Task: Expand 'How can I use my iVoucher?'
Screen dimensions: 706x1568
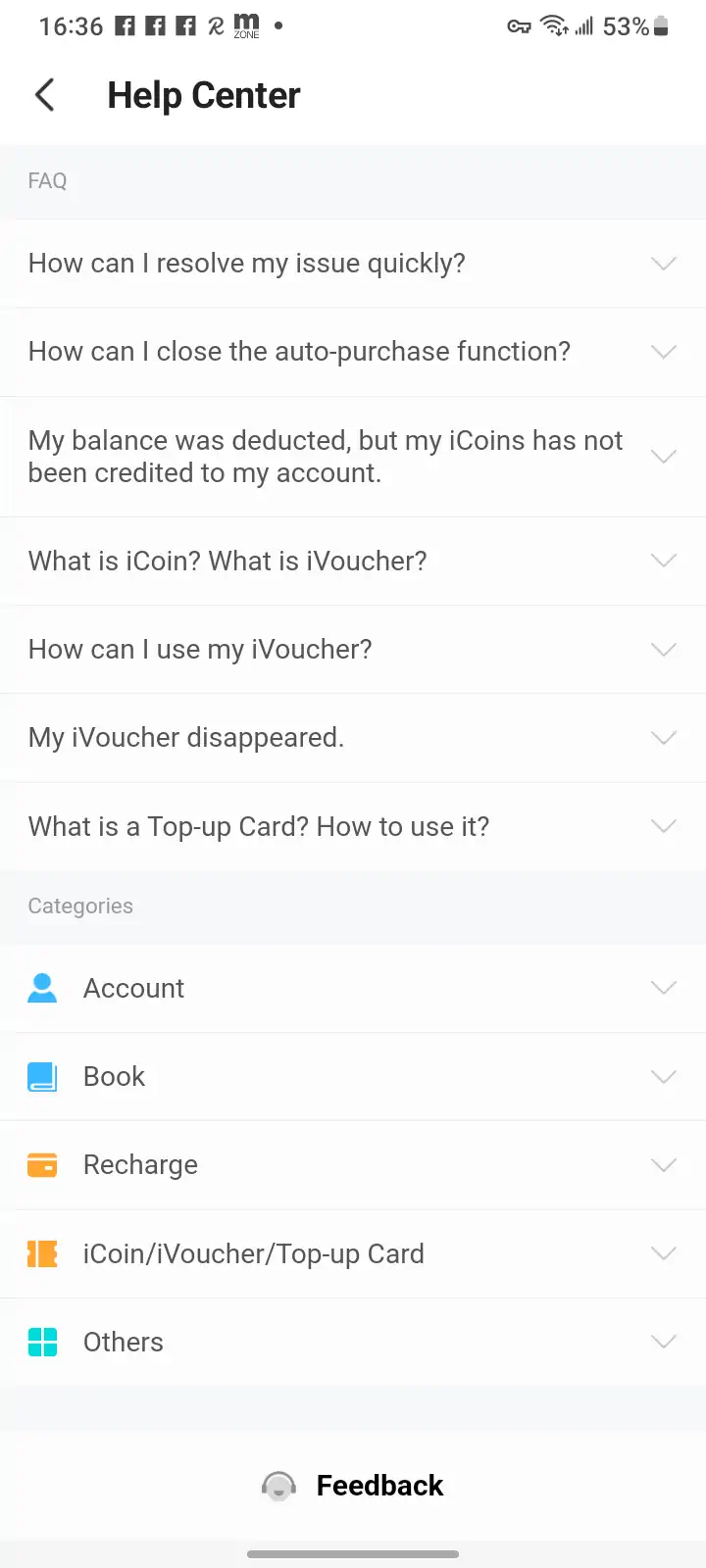Action: click(353, 650)
